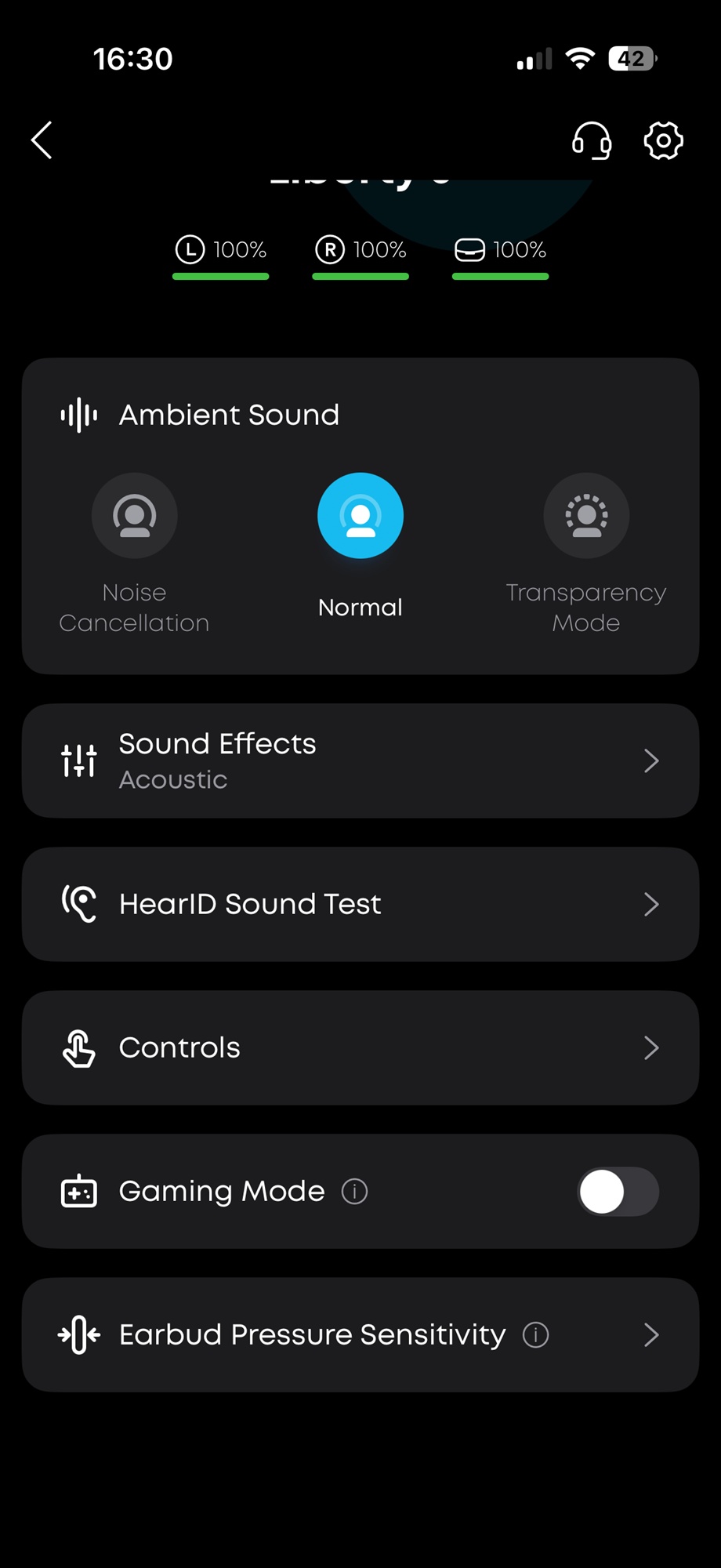The width and height of the screenshot is (721, 1568).
Task: Open device settings gear icon
Action: point(663,141)
